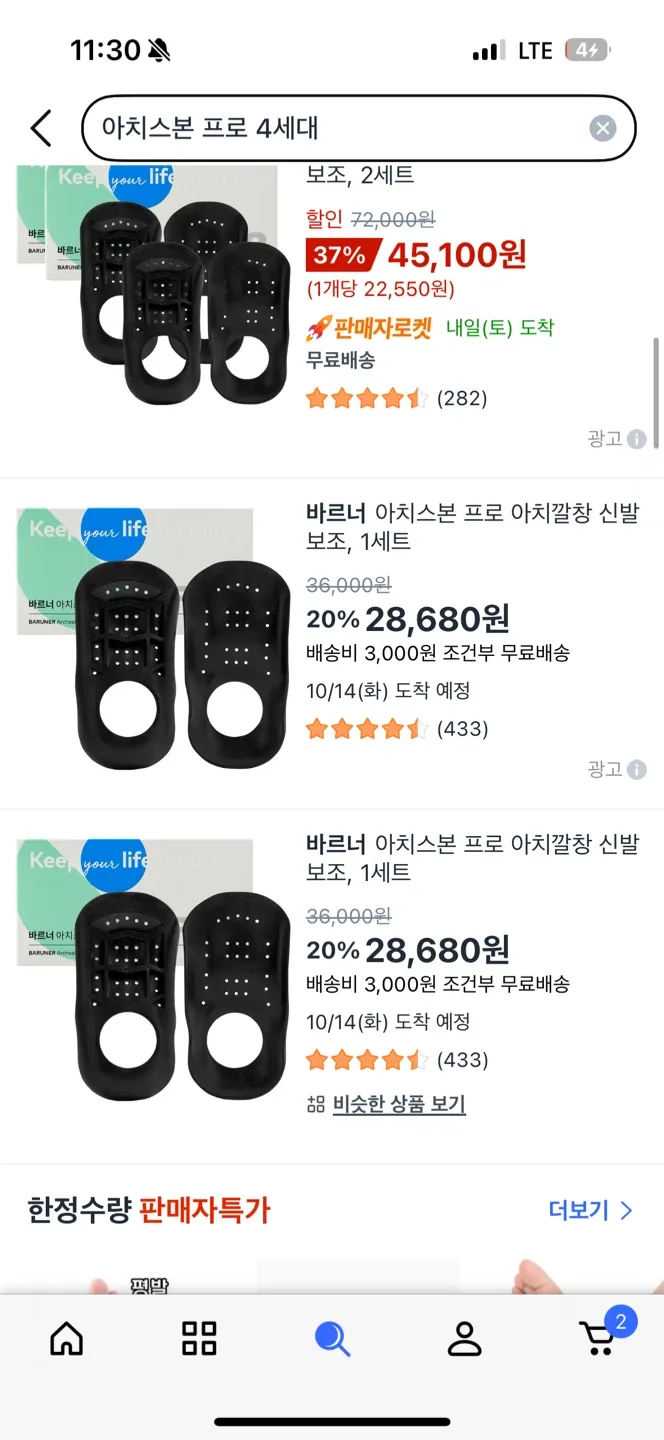The image size is (664, 1440).
Task: Open the shopping cart with 2 items
Action: [600, 1336]
